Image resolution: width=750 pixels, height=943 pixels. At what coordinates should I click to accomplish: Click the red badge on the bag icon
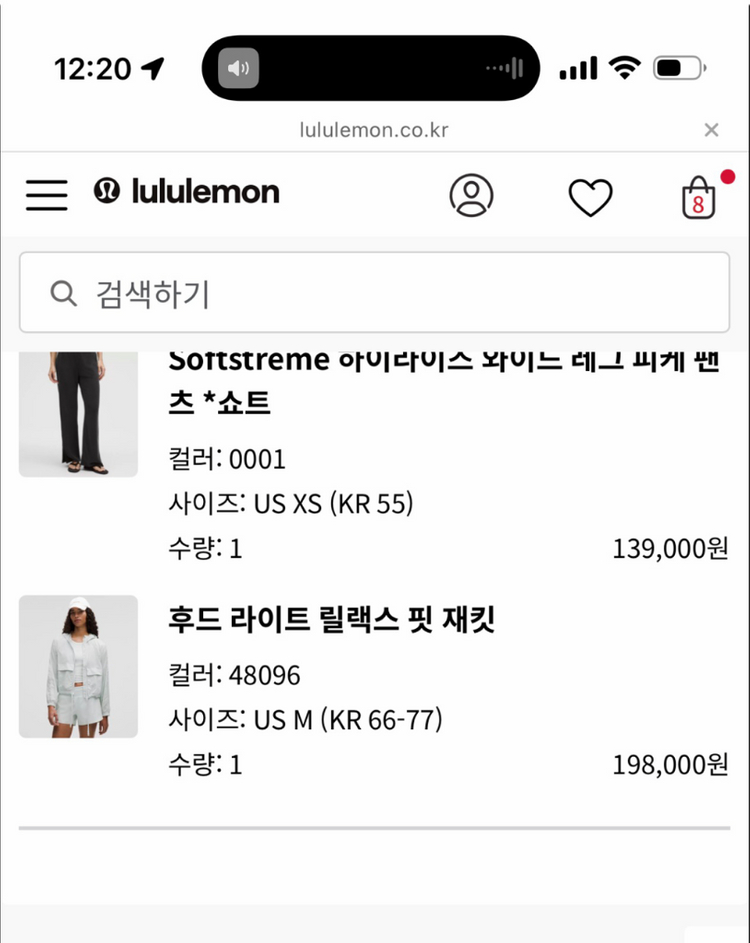(726, 177)
